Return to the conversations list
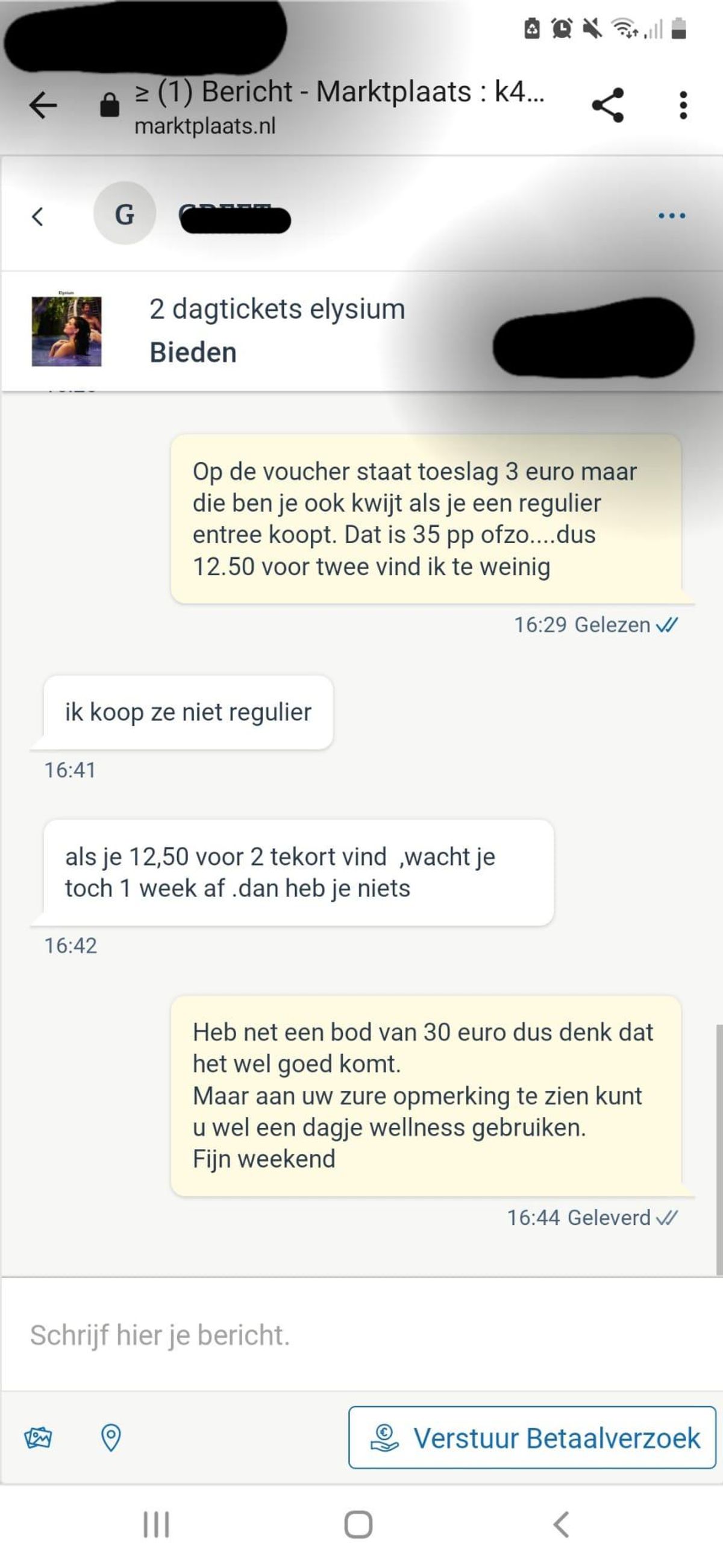 coord(38,215)
